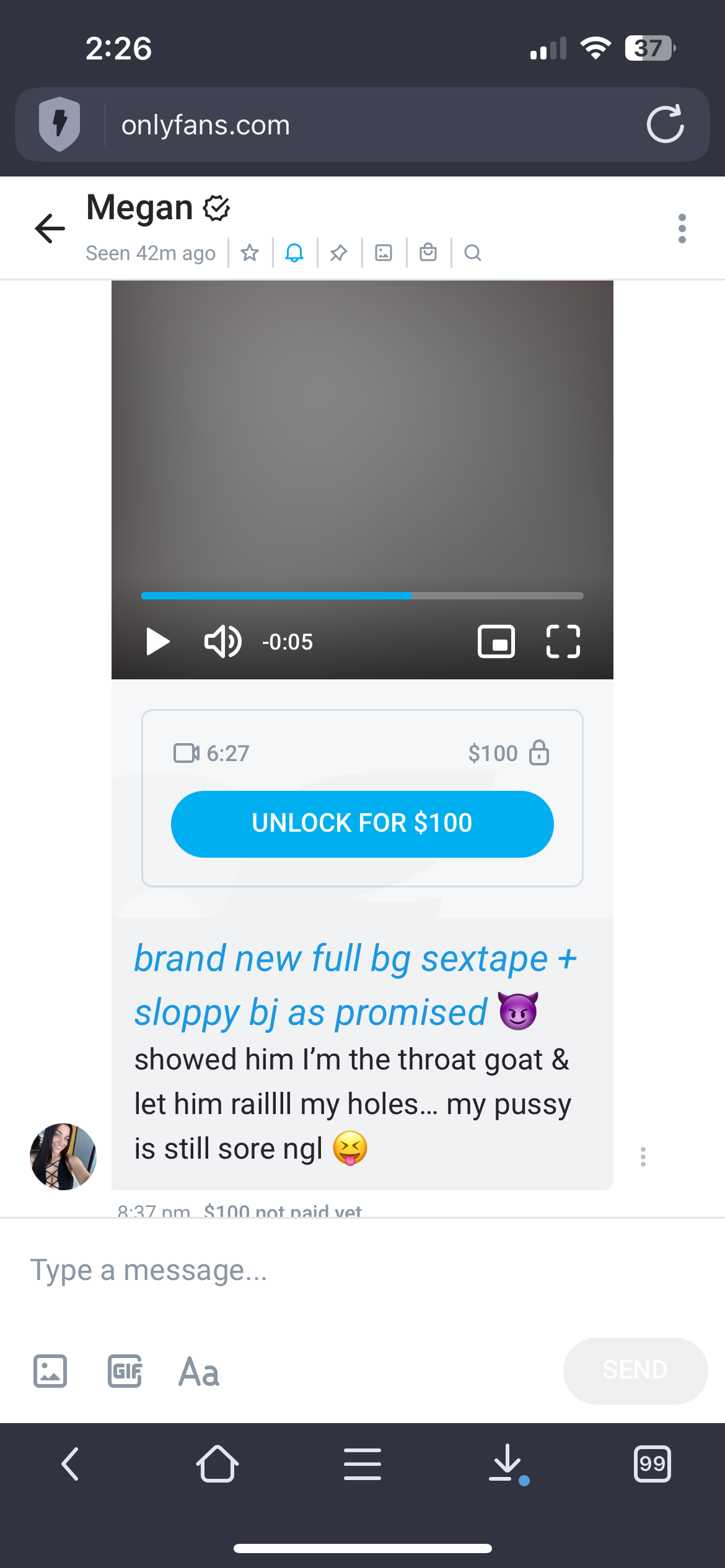Pin this conversation
Screen dimensions: 725x1568
point(339,253)
